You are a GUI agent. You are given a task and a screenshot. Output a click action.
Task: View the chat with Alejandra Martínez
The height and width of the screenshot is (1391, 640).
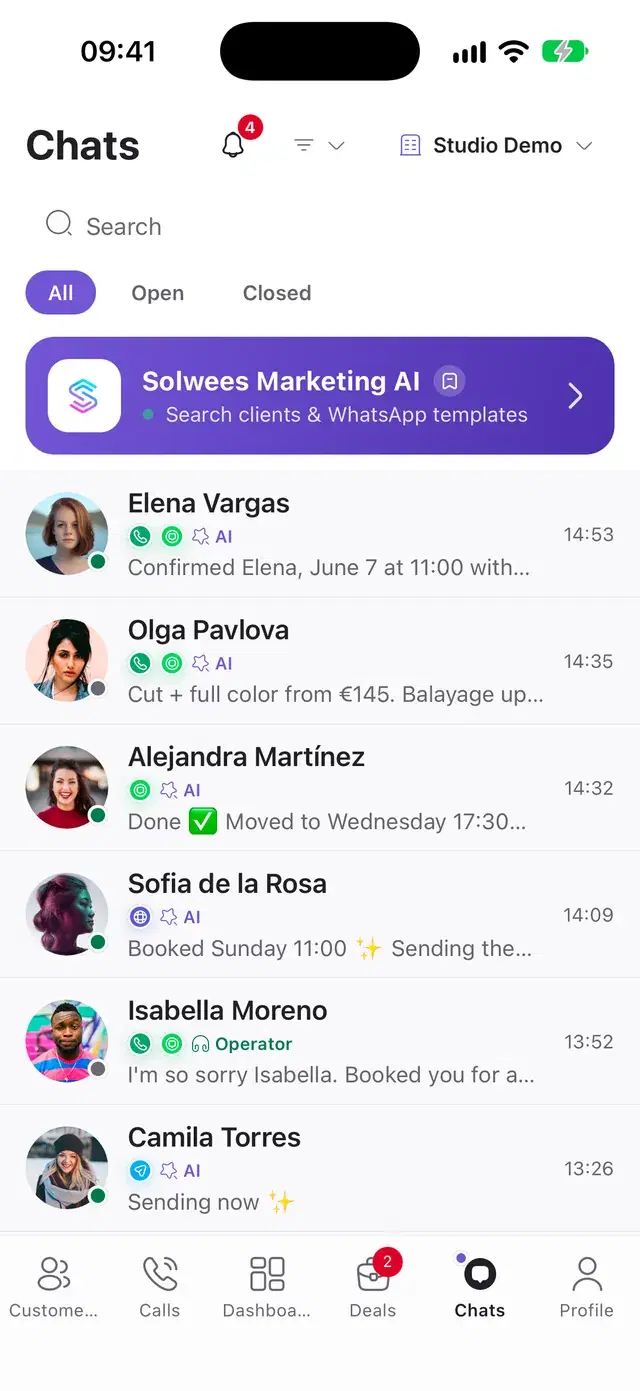(x=320, y=788)
